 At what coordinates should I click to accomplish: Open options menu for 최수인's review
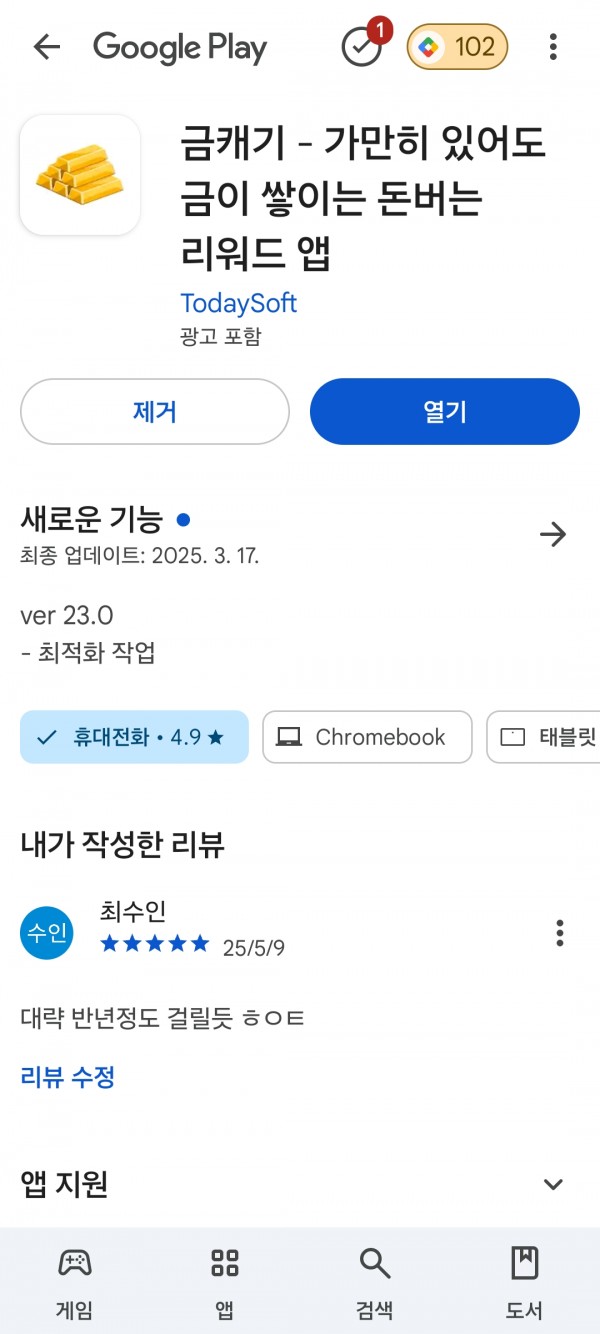560,933
